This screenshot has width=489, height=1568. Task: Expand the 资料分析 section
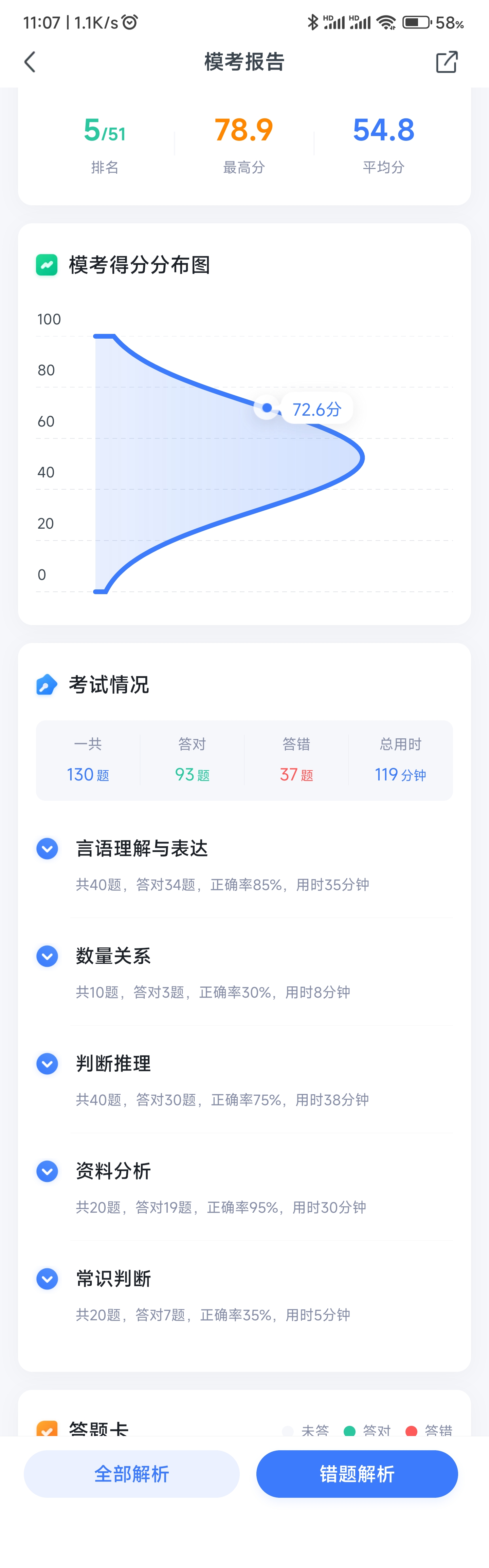point(48,1171)
